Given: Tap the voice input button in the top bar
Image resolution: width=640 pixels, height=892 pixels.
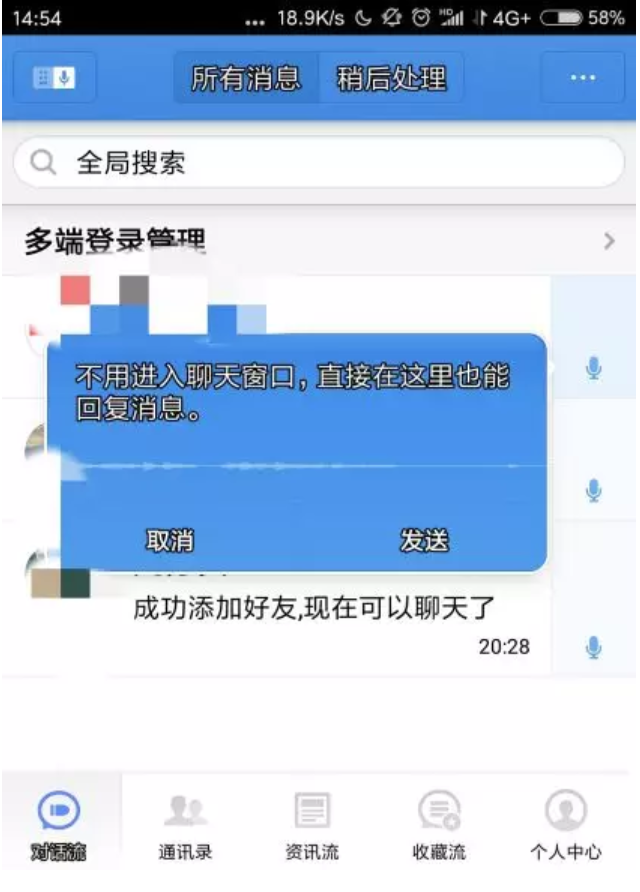Looking at the screenshot, I should [x=54, y=77].
